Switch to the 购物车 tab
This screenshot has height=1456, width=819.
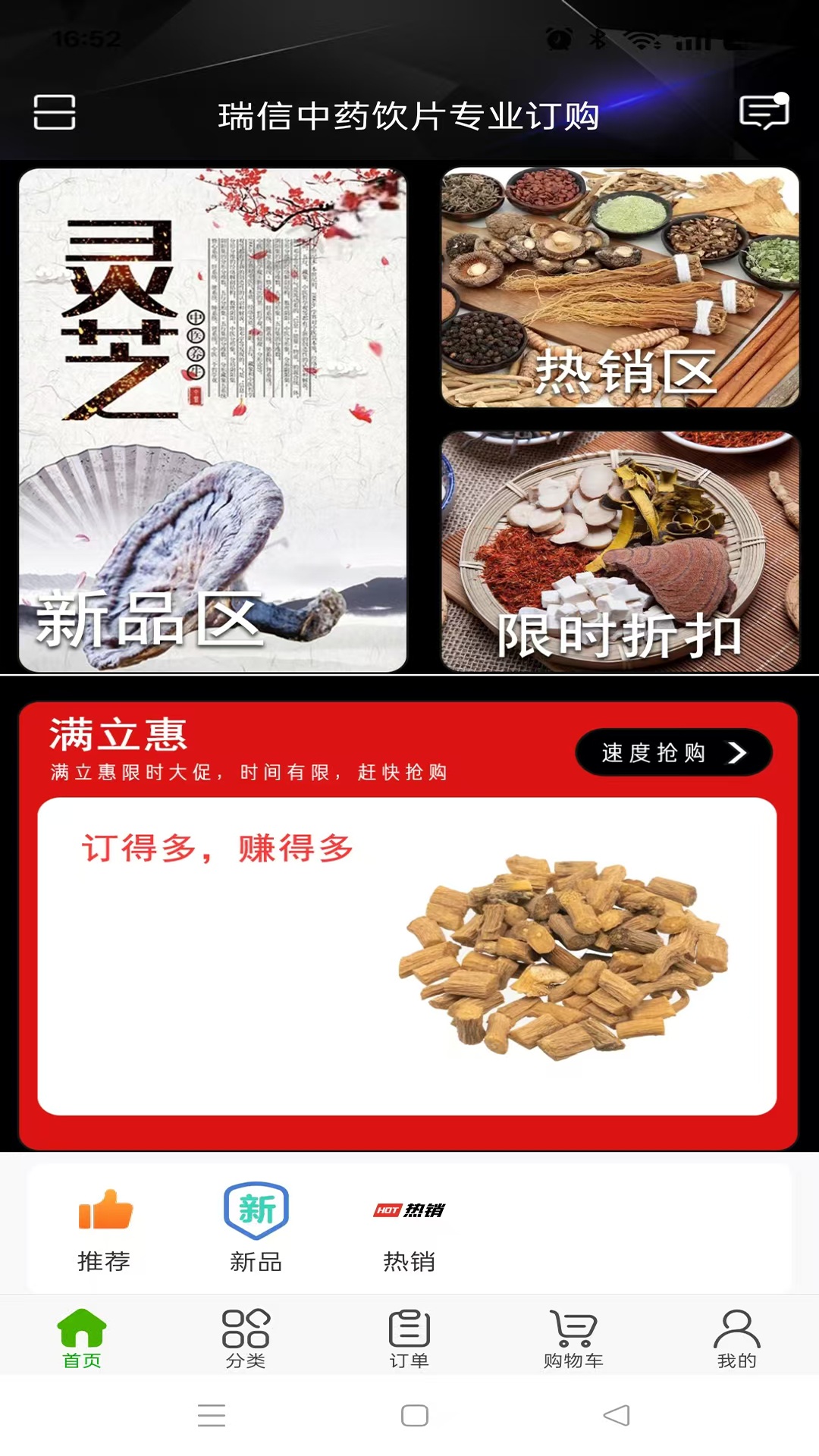pos(573,1338)
